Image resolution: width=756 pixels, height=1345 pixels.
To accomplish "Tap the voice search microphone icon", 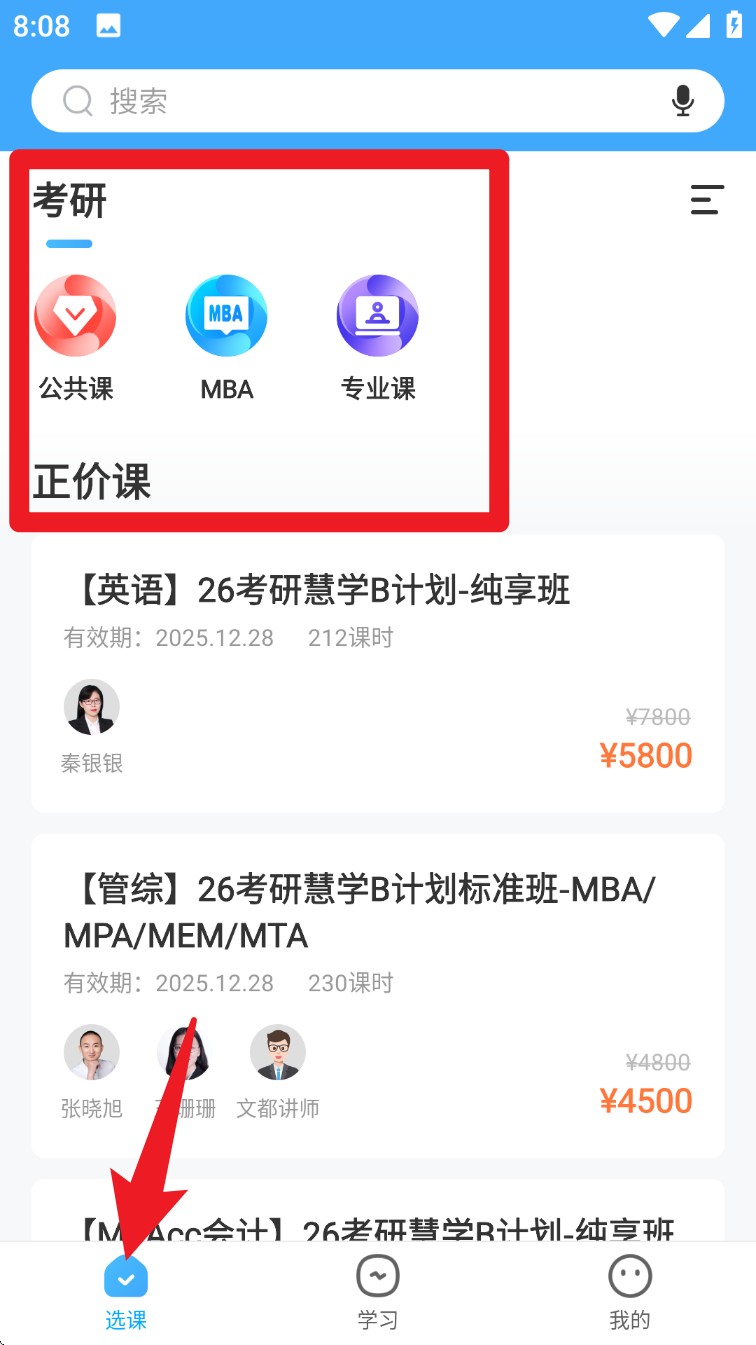I will point(683,100).
